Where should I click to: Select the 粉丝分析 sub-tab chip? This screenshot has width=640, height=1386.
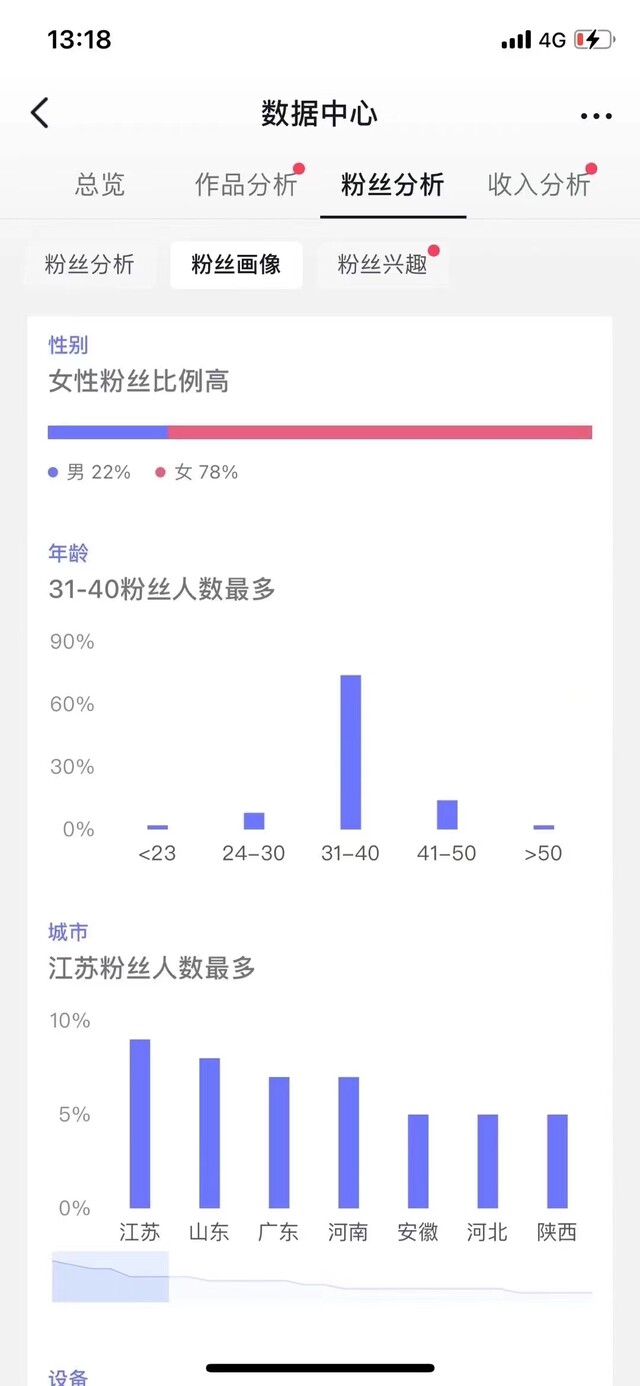pyautogui.click(x=90, y=265)
